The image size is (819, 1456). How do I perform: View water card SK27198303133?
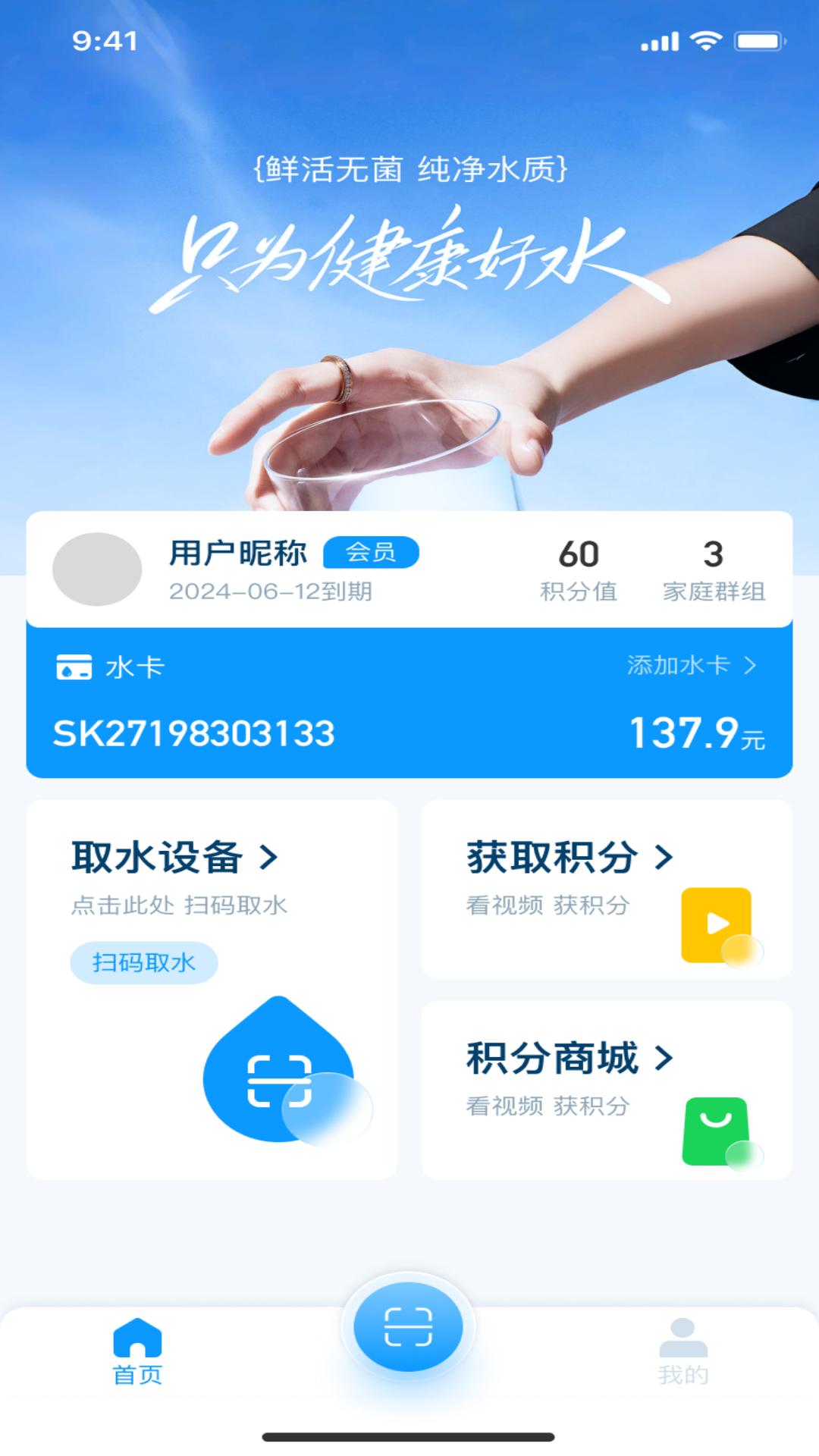[194, 733]
